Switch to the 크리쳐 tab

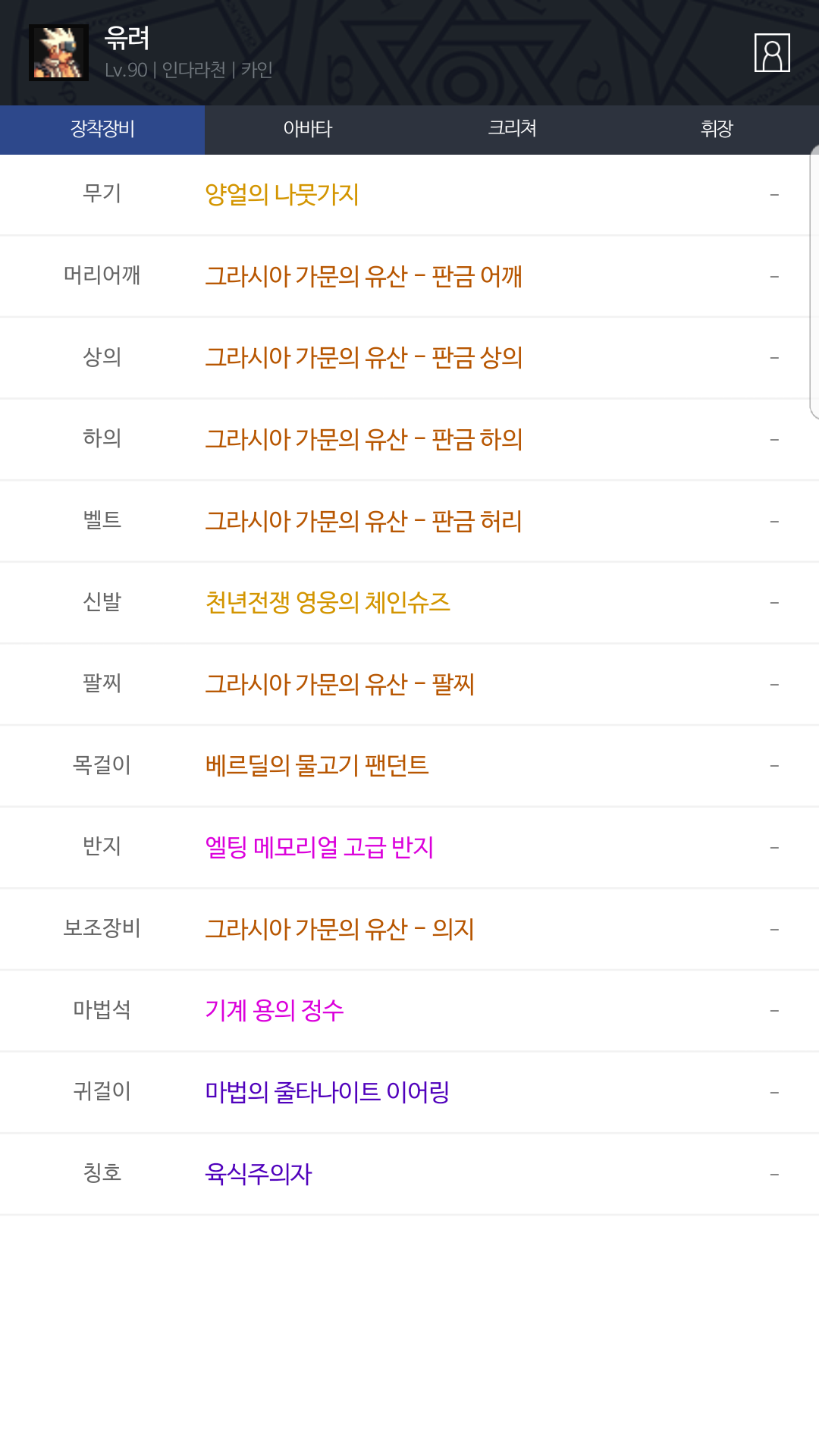point(512,130)
